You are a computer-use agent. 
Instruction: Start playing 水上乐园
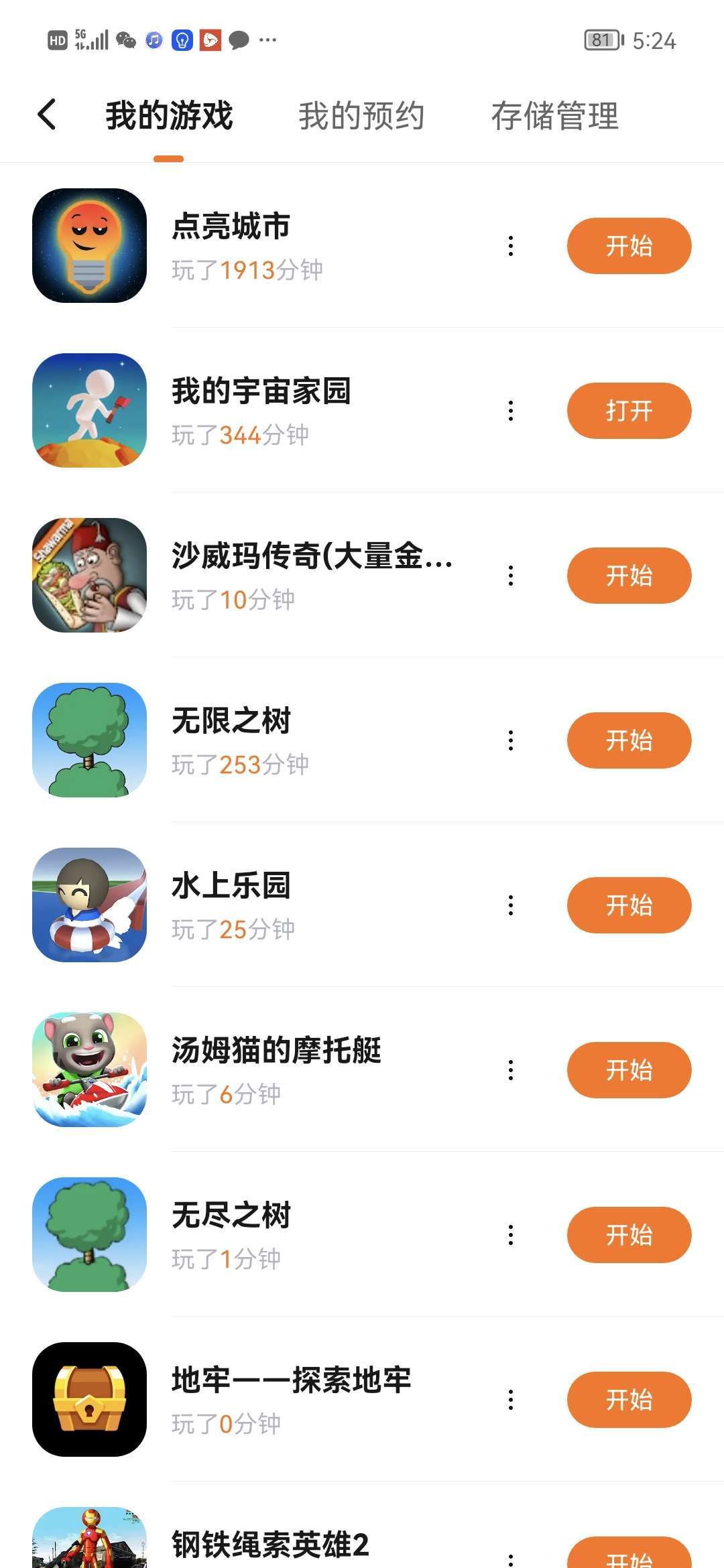click(x=628, y=905)
